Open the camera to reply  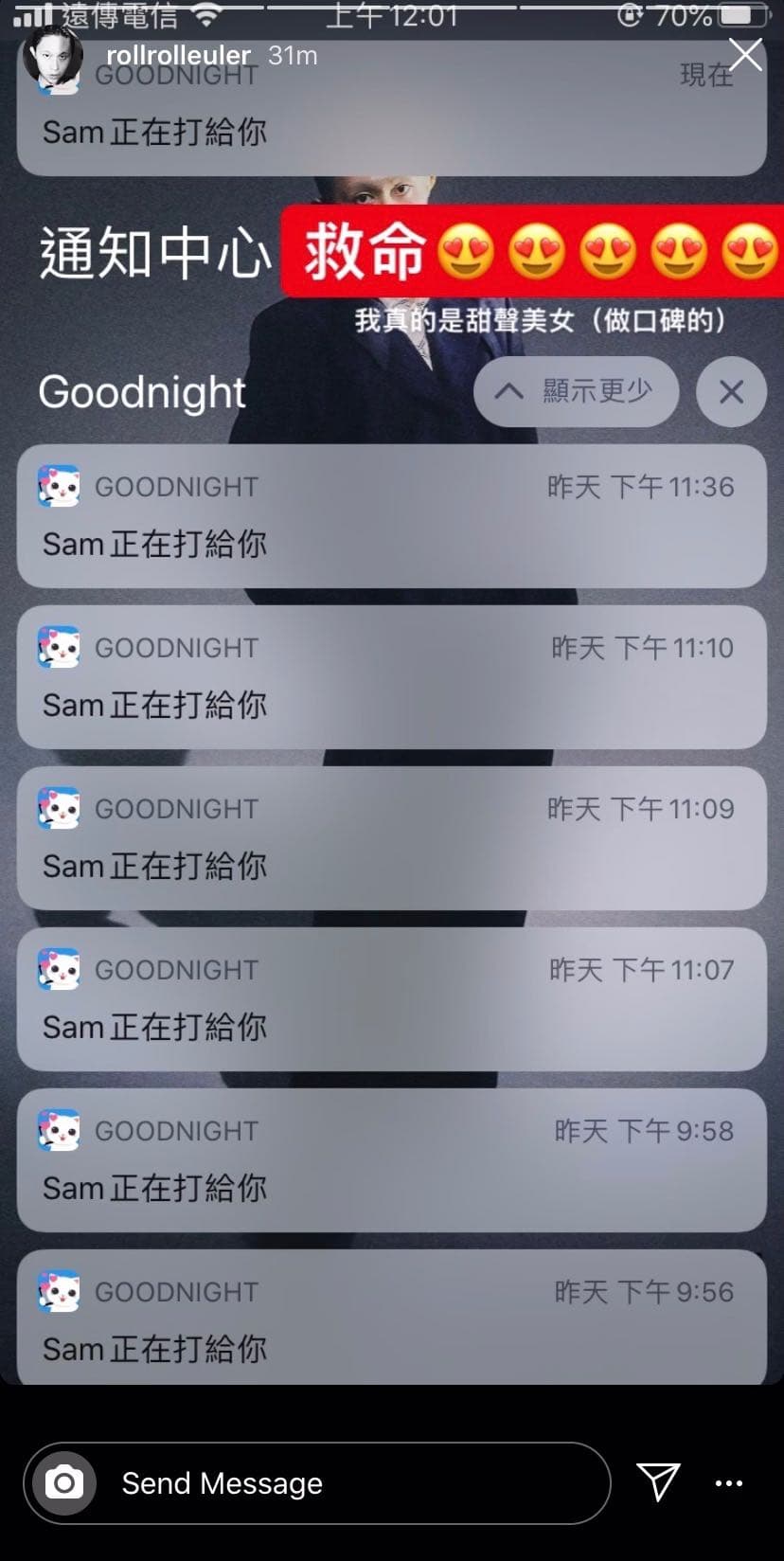click(x=64, y=1482)
